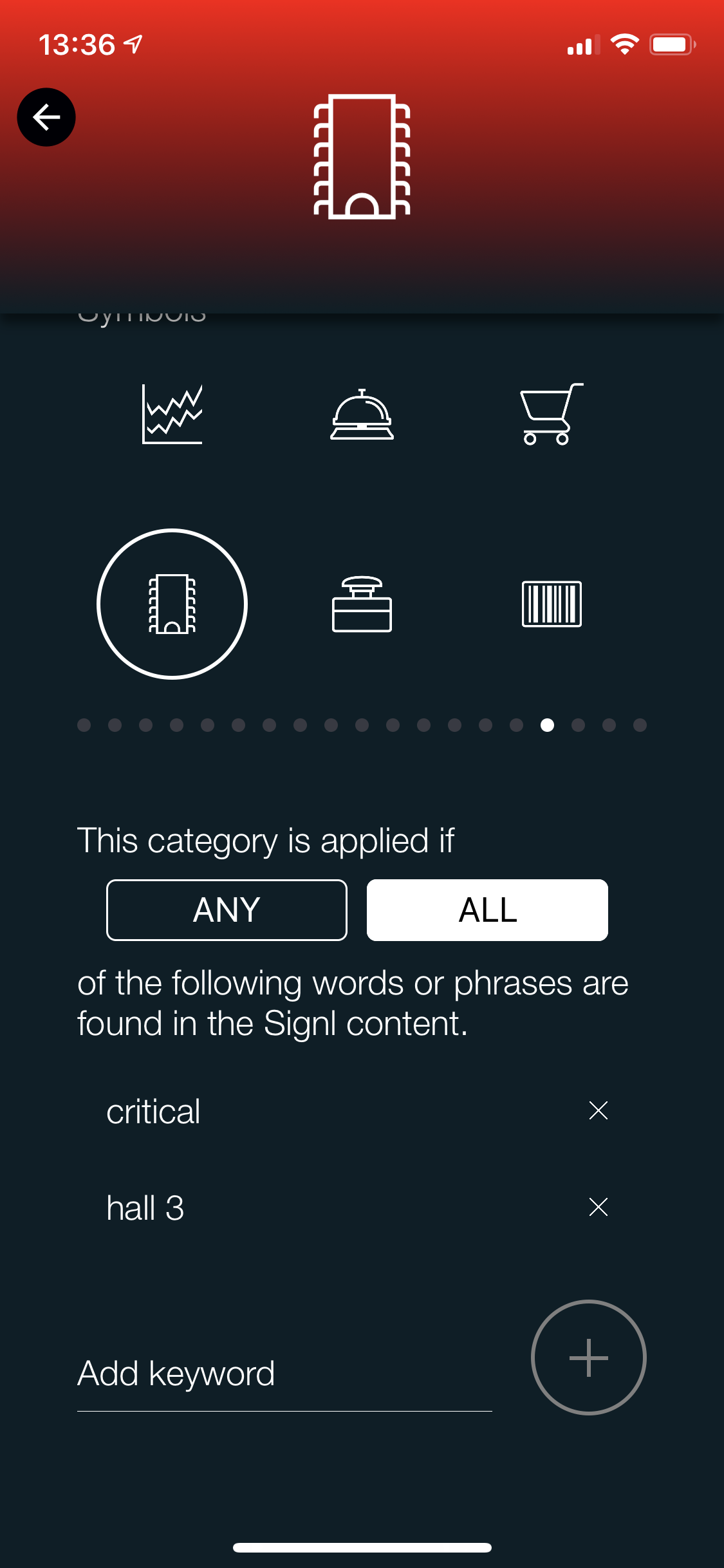Remove the keyword critical
The height and width of the screenshot is (1568, 724).
pos(599,1110)
